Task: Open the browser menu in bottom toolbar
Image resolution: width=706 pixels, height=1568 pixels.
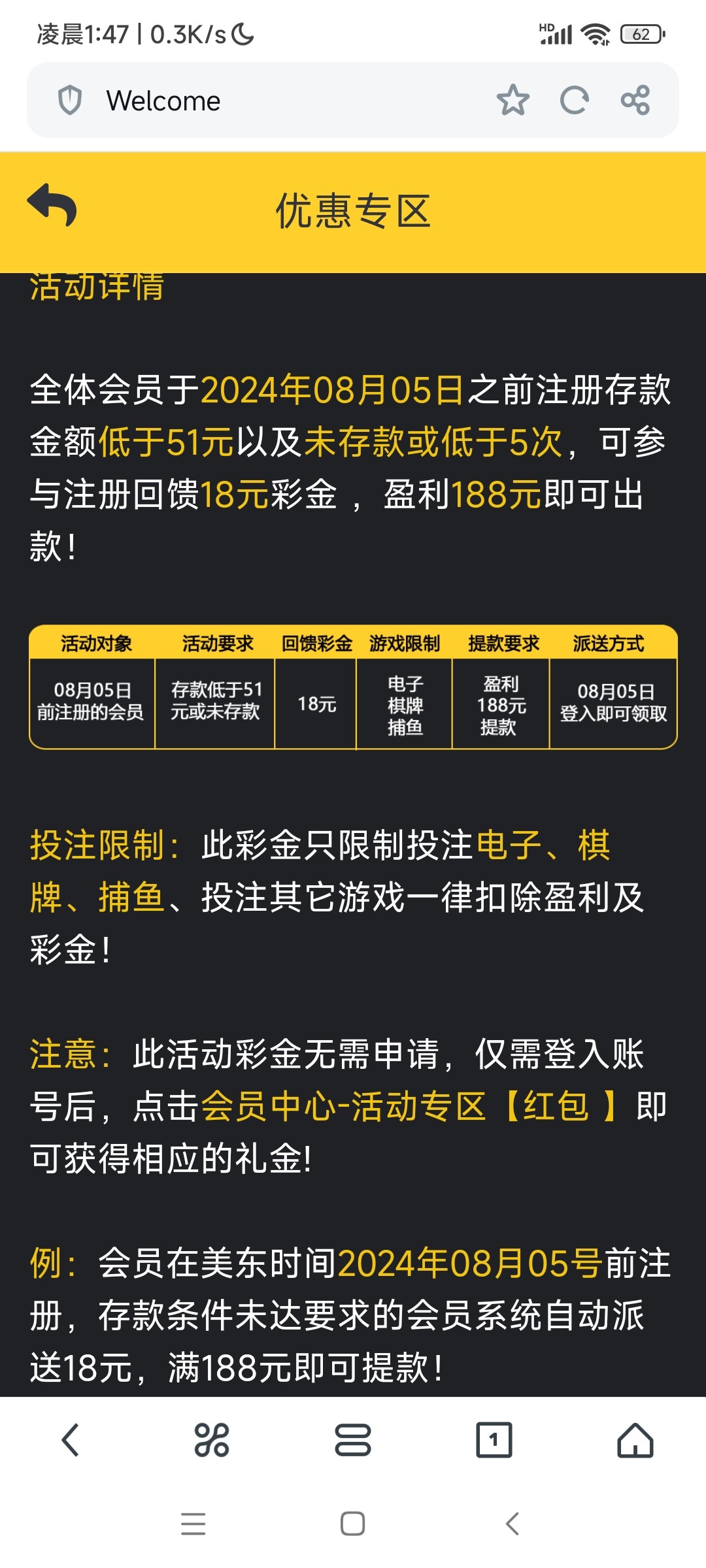Action: click(x=353, y=1440)
